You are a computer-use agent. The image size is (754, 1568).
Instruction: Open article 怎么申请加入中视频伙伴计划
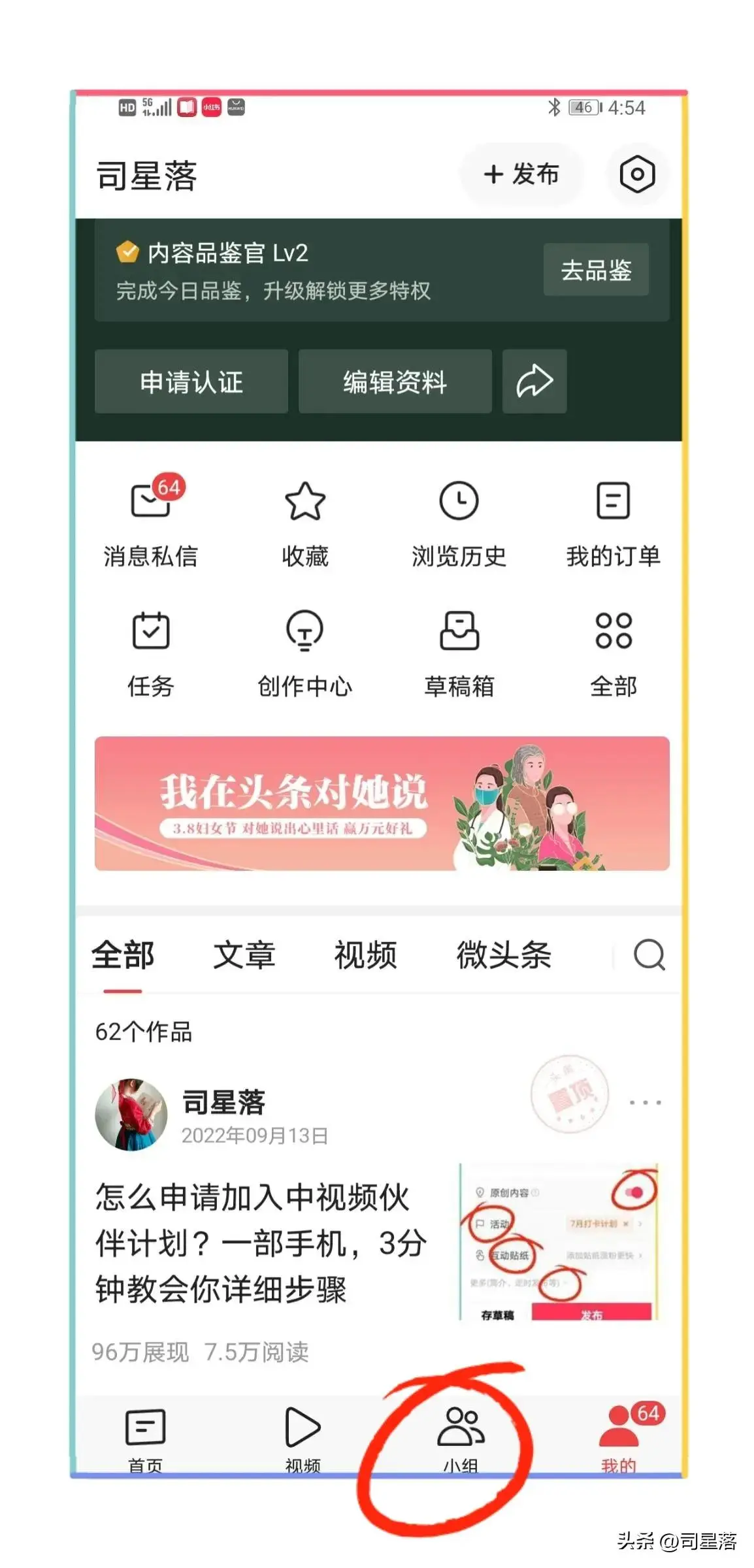pos(261,1243)
